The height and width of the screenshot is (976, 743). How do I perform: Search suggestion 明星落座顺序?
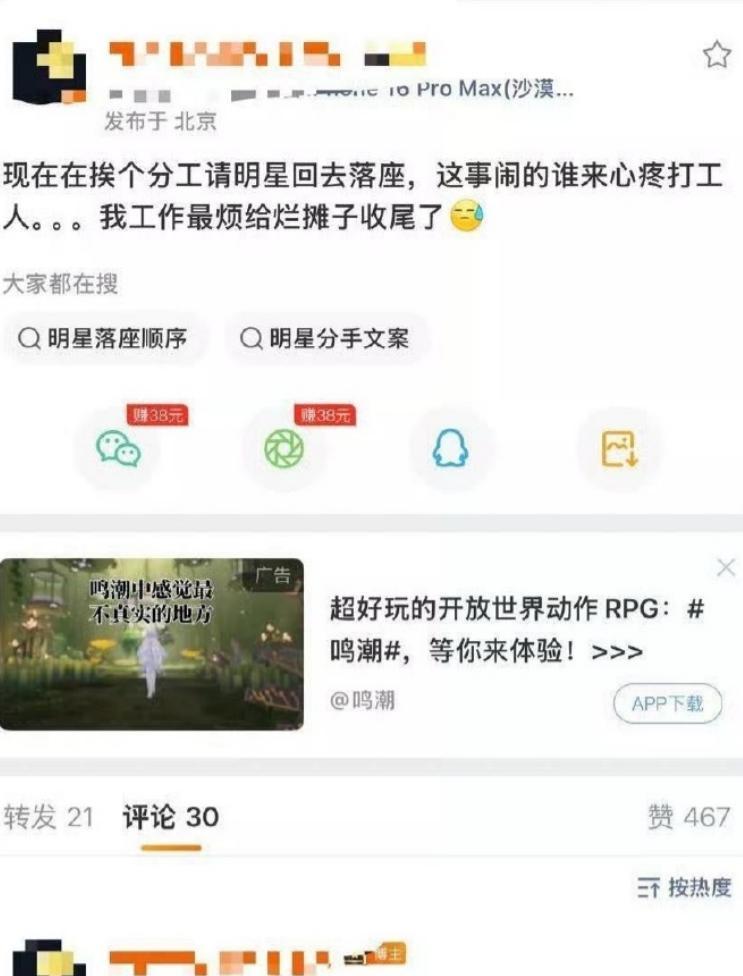pos(104,339)
